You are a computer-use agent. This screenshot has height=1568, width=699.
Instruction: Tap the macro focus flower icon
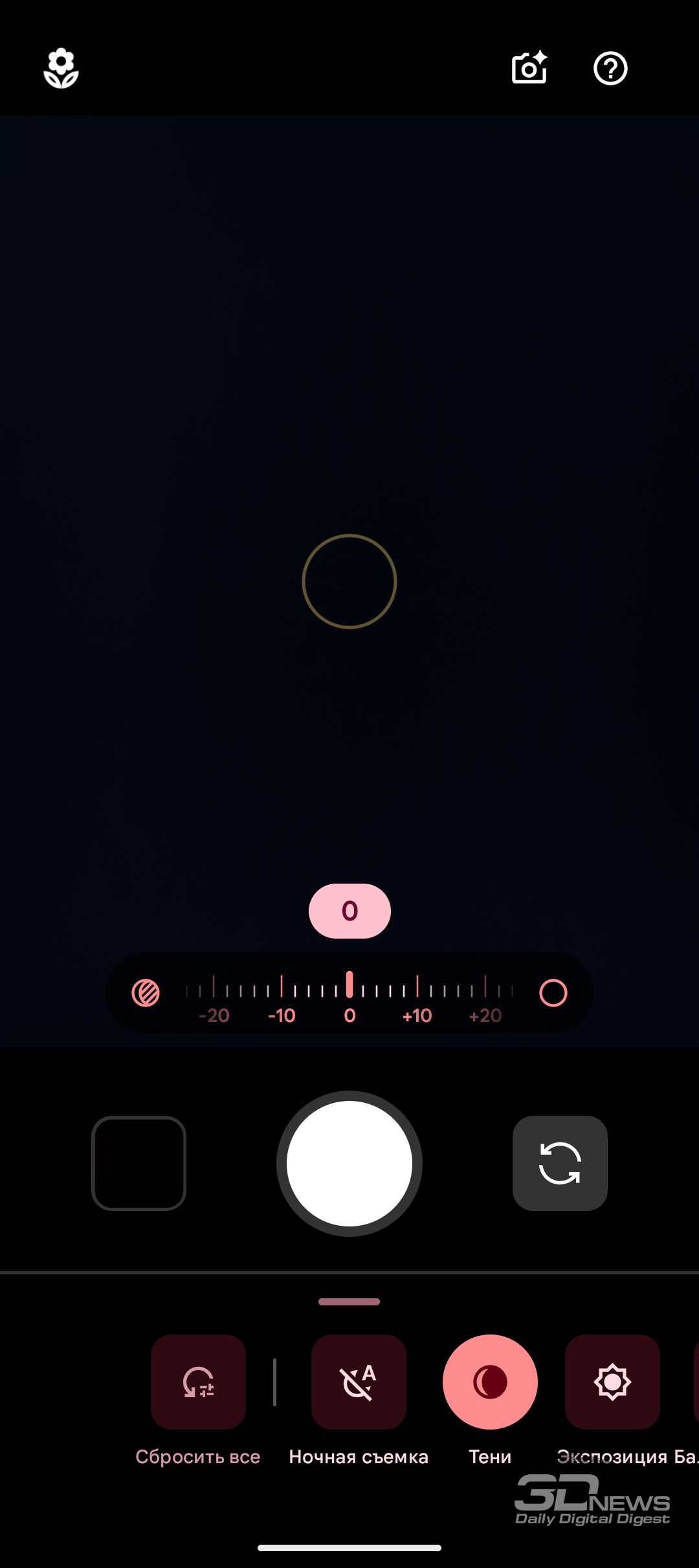[61, 68]
